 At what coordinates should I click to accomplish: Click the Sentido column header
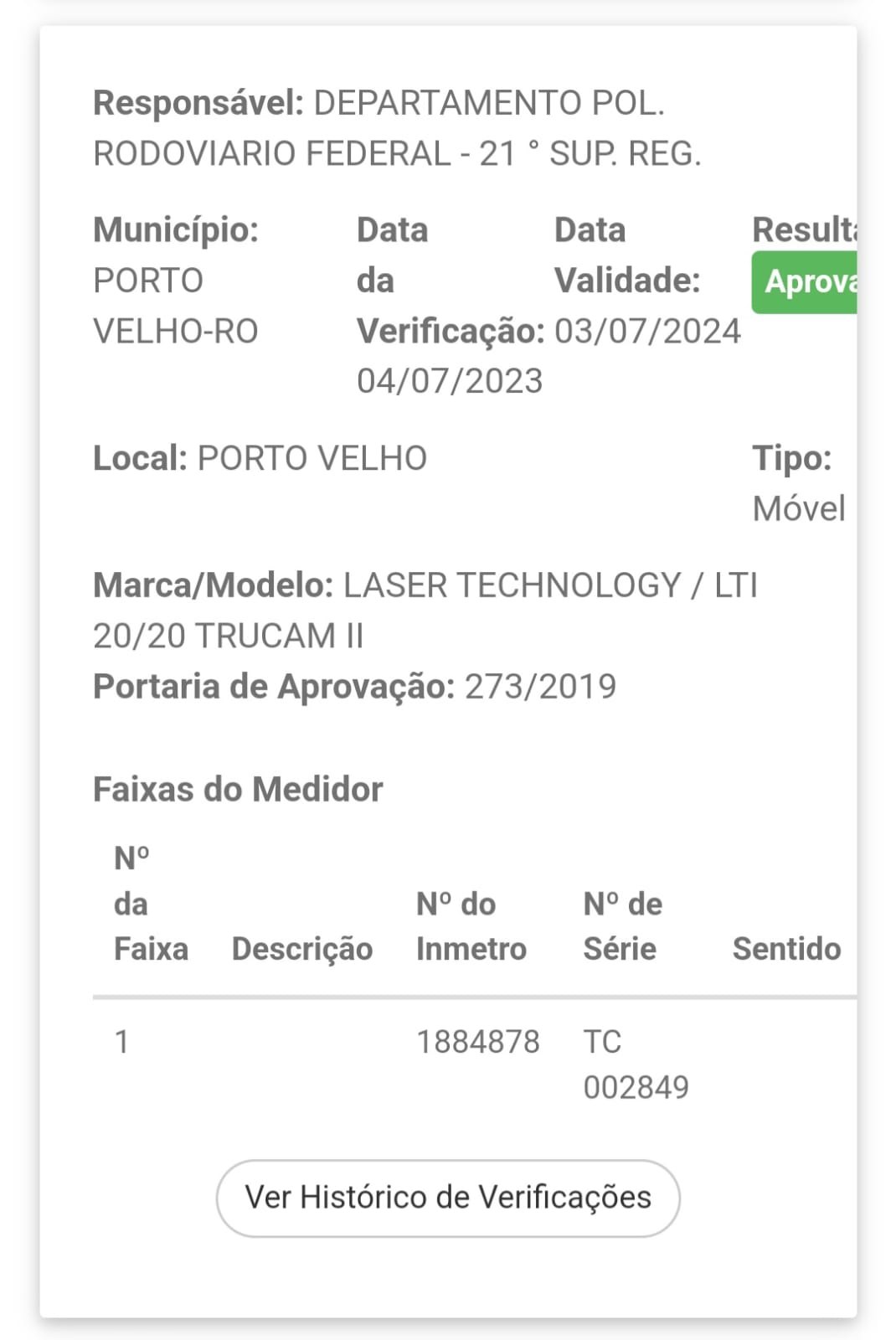point(785,949)
